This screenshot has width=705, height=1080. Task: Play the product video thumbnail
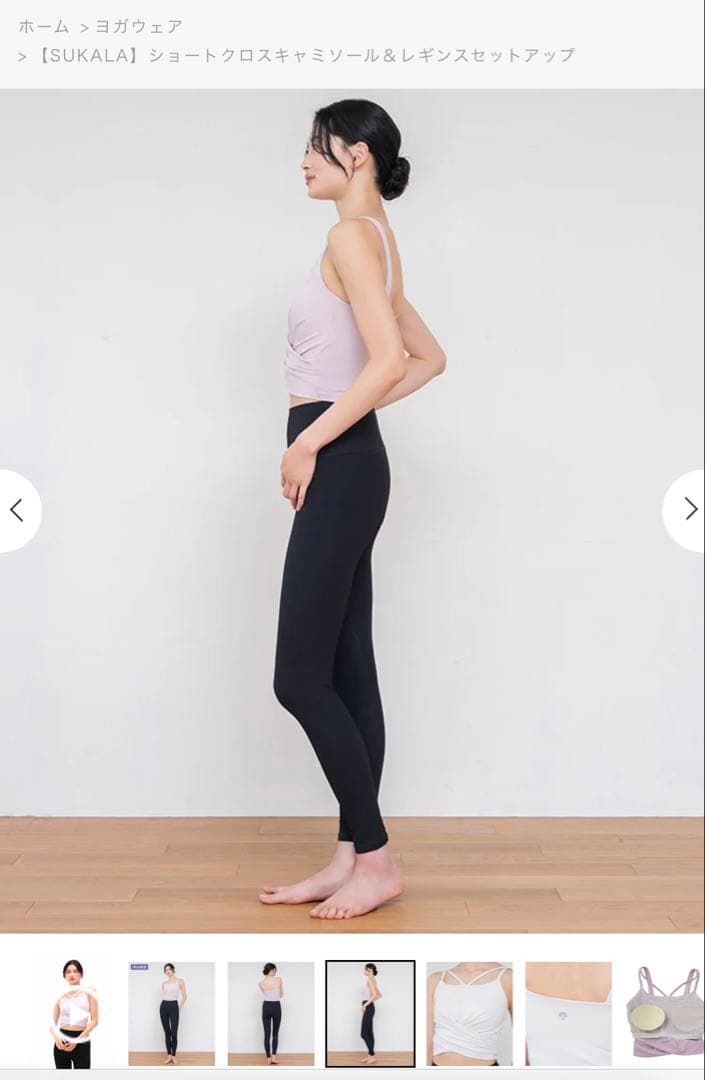(72, 1014)
